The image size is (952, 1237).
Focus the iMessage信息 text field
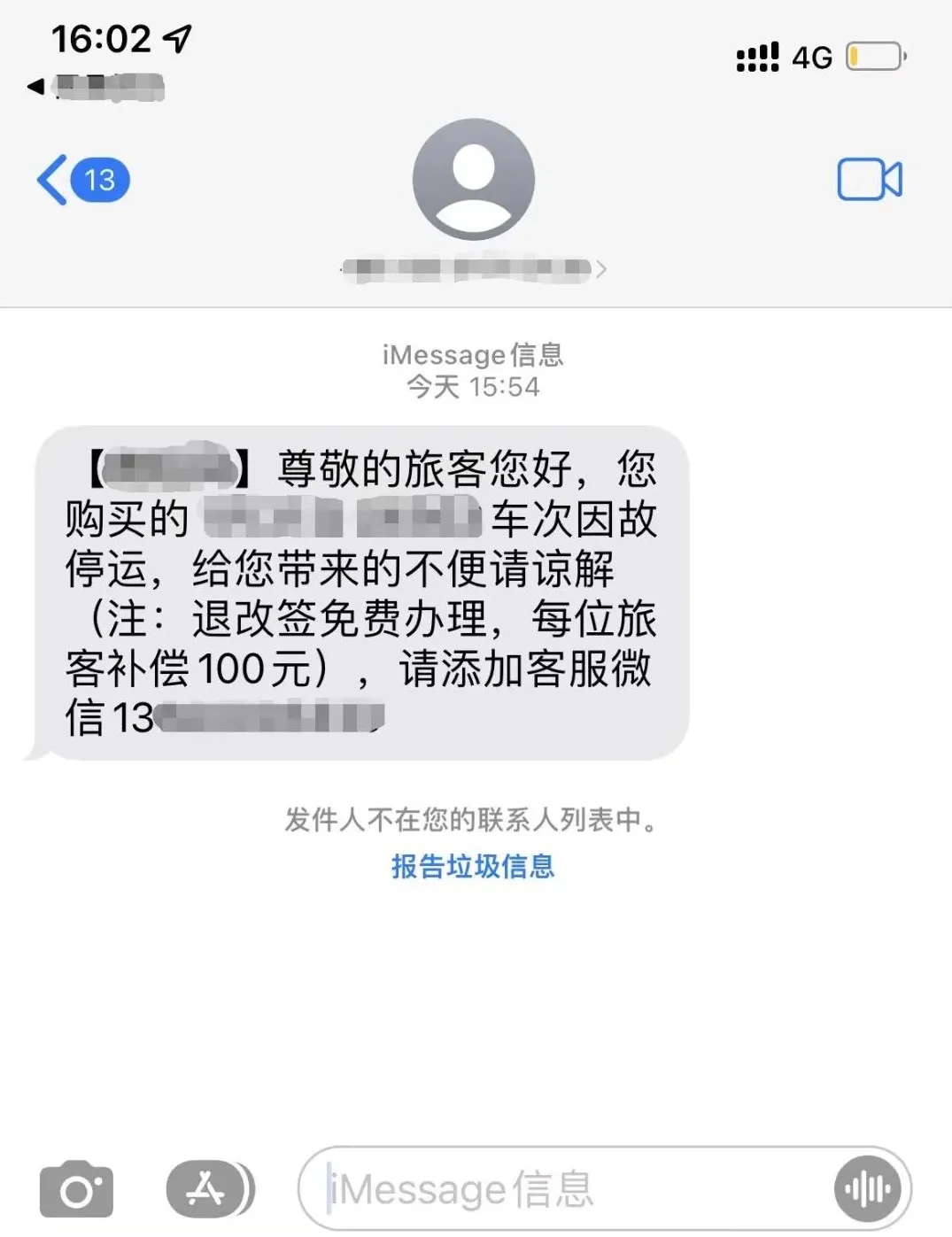567,1189
